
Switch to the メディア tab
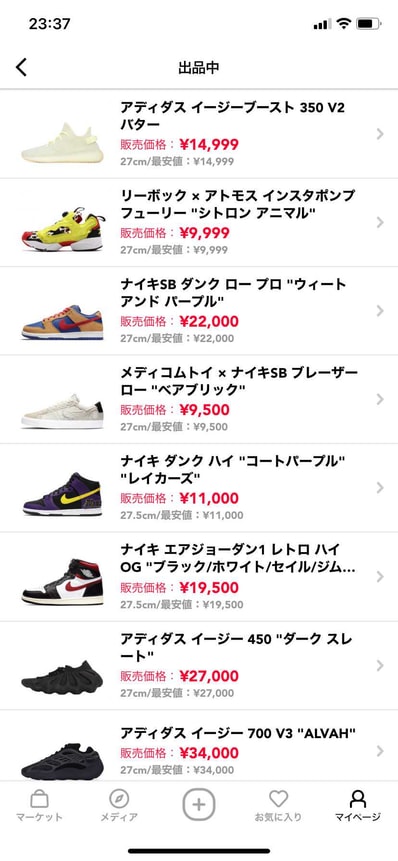click(x=119, y=806)
